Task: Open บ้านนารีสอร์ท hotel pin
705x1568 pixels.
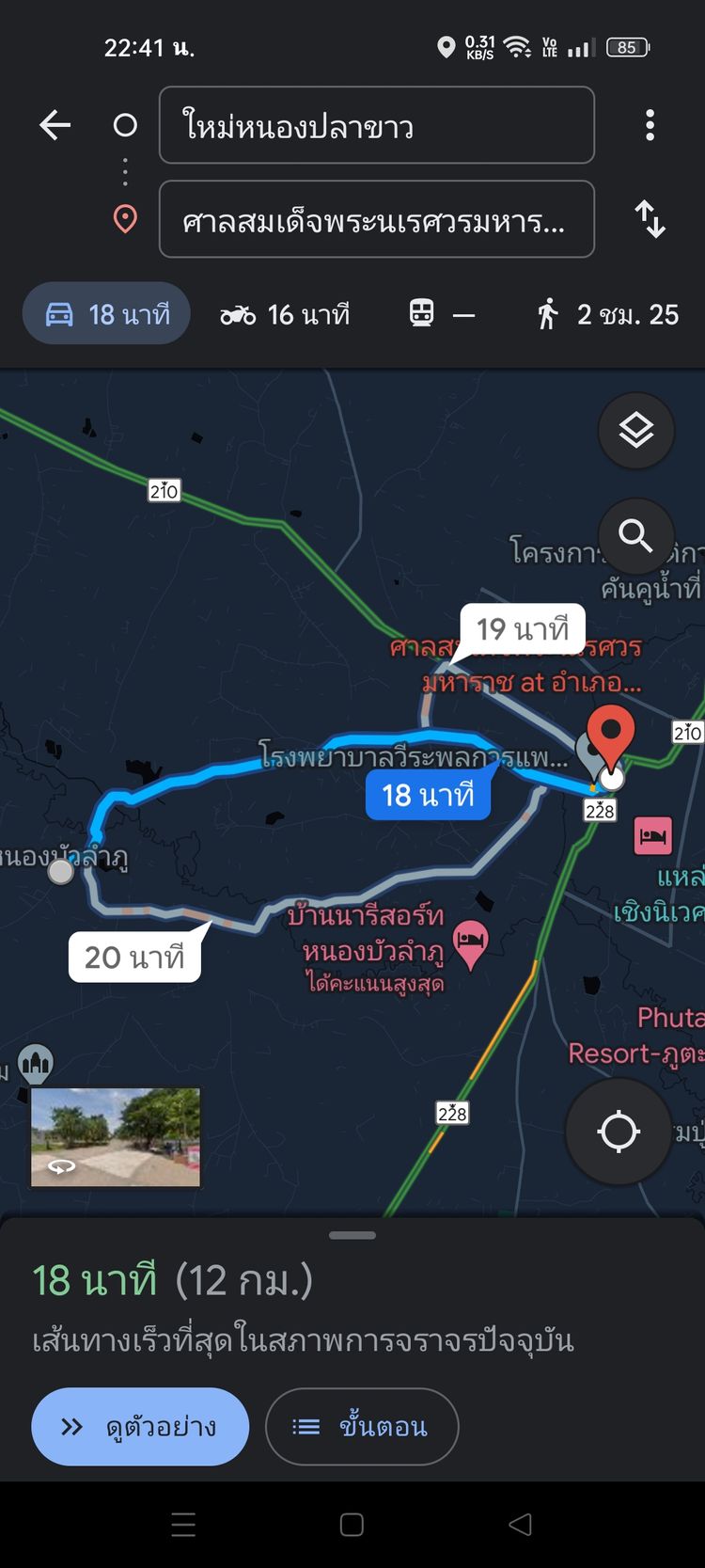Action: coord(471,942)
